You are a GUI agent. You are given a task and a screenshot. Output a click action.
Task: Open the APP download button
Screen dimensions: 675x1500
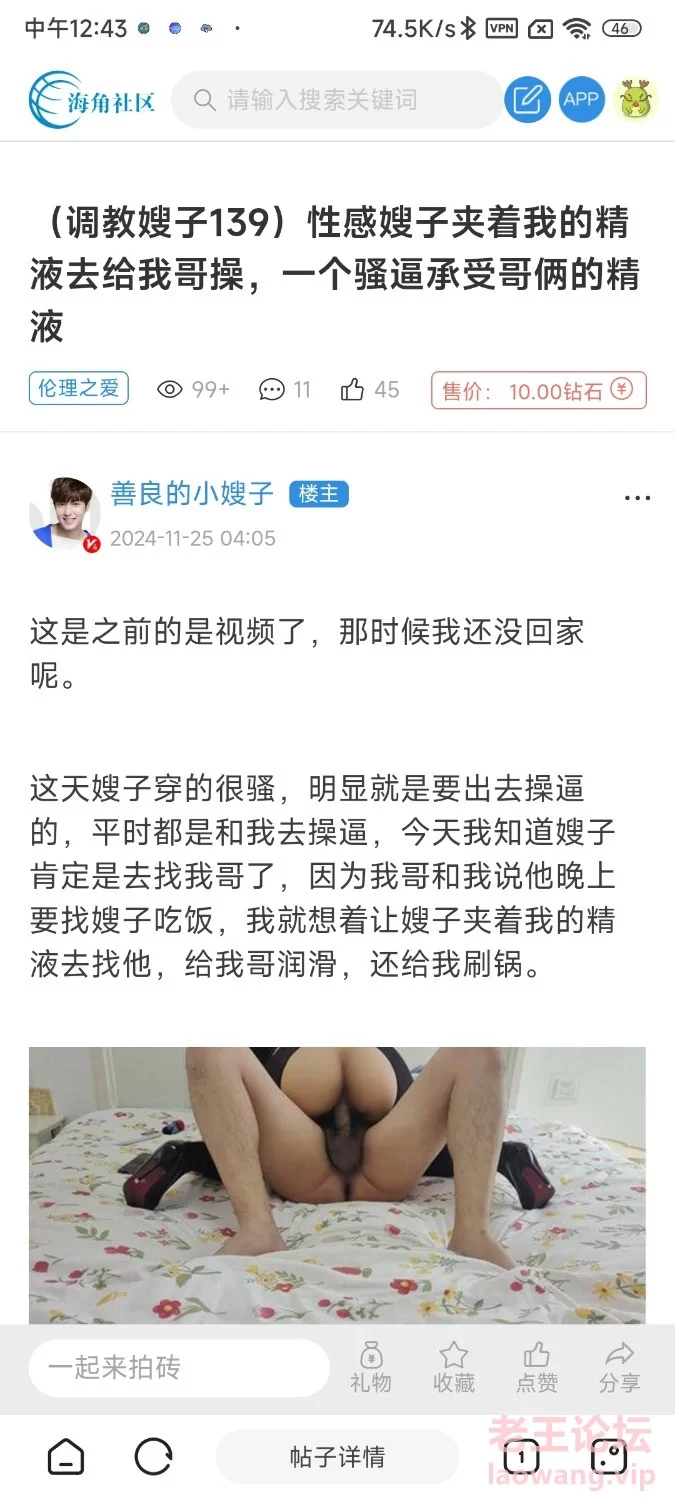click(x=581, y=100)
